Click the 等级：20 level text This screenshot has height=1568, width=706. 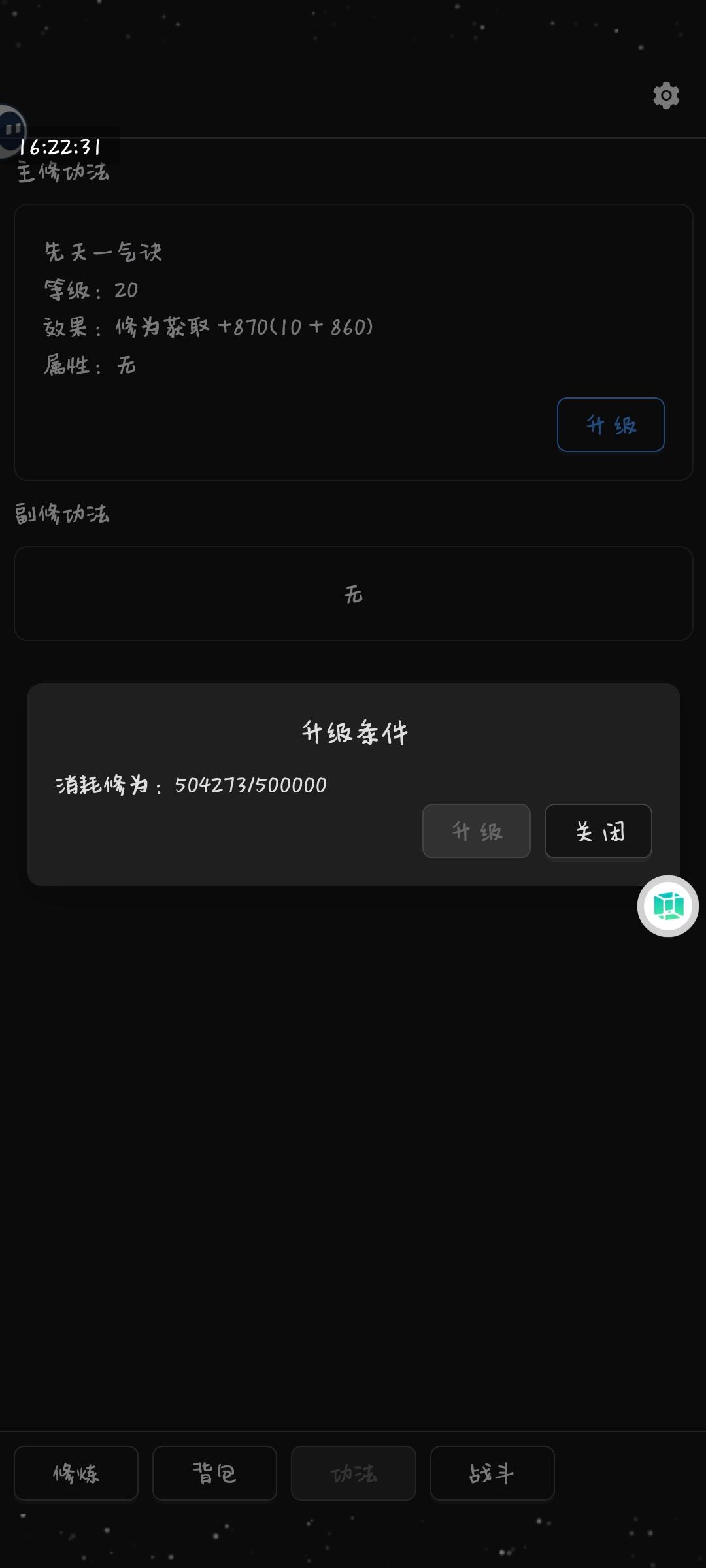(90, 289)
